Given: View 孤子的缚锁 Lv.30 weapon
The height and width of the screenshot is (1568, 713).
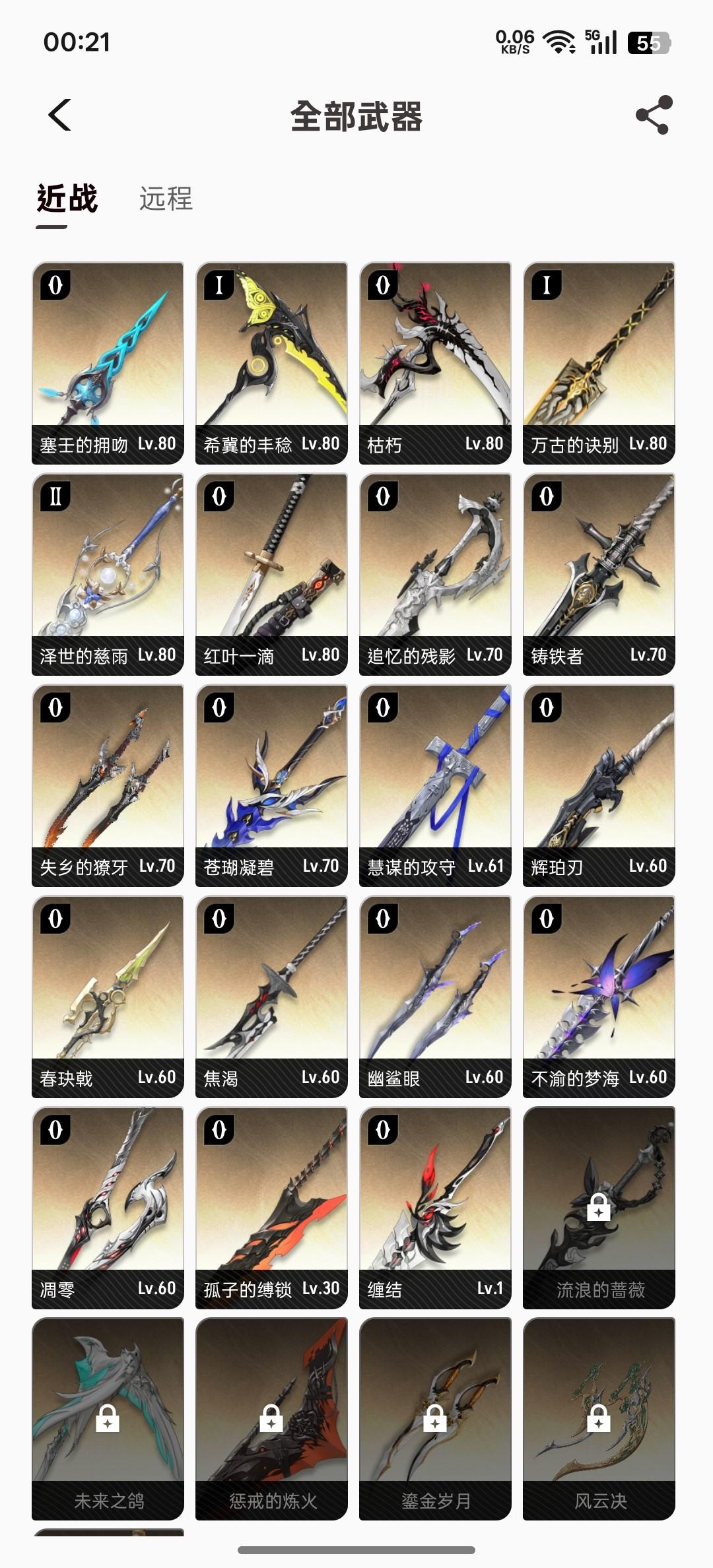Looking at the screenshot, I should coord(271,1208).
